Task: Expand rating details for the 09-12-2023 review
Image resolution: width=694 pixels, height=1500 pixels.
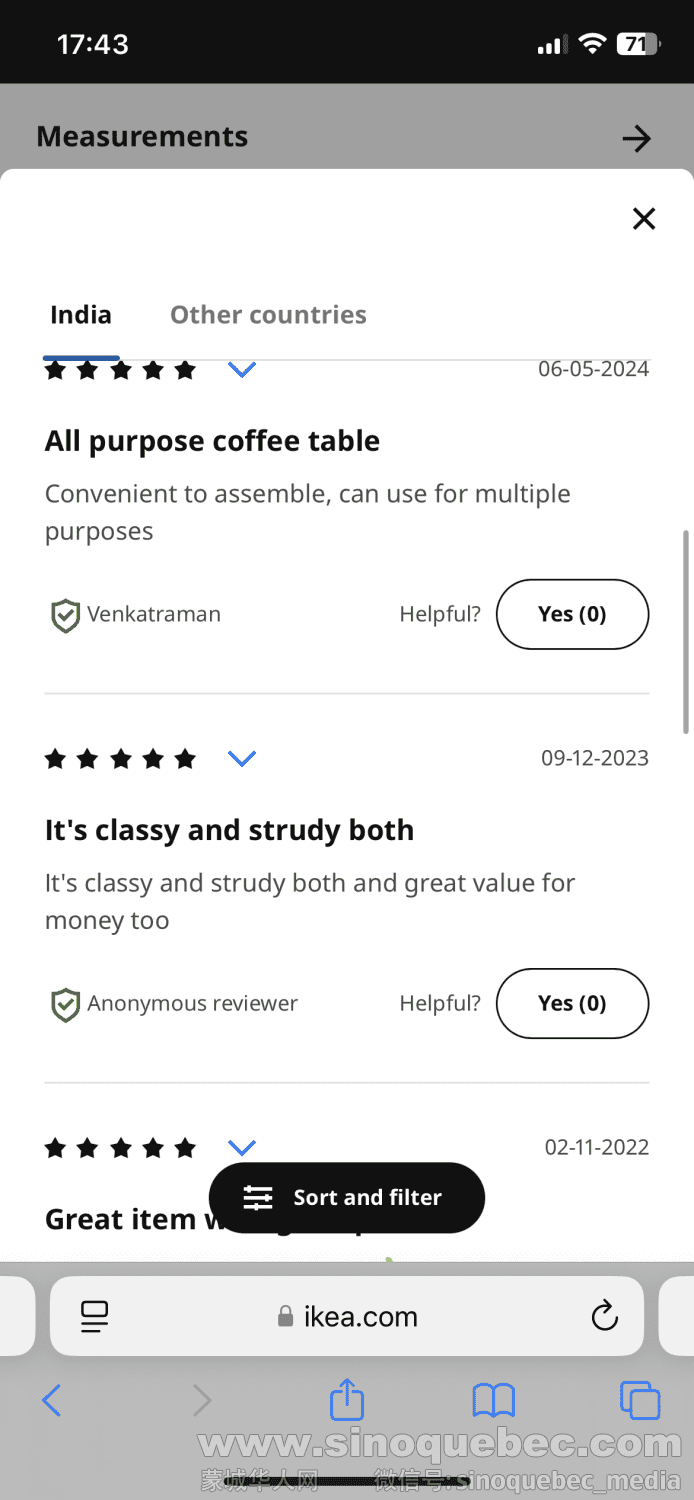Action: tap(242, 758)
